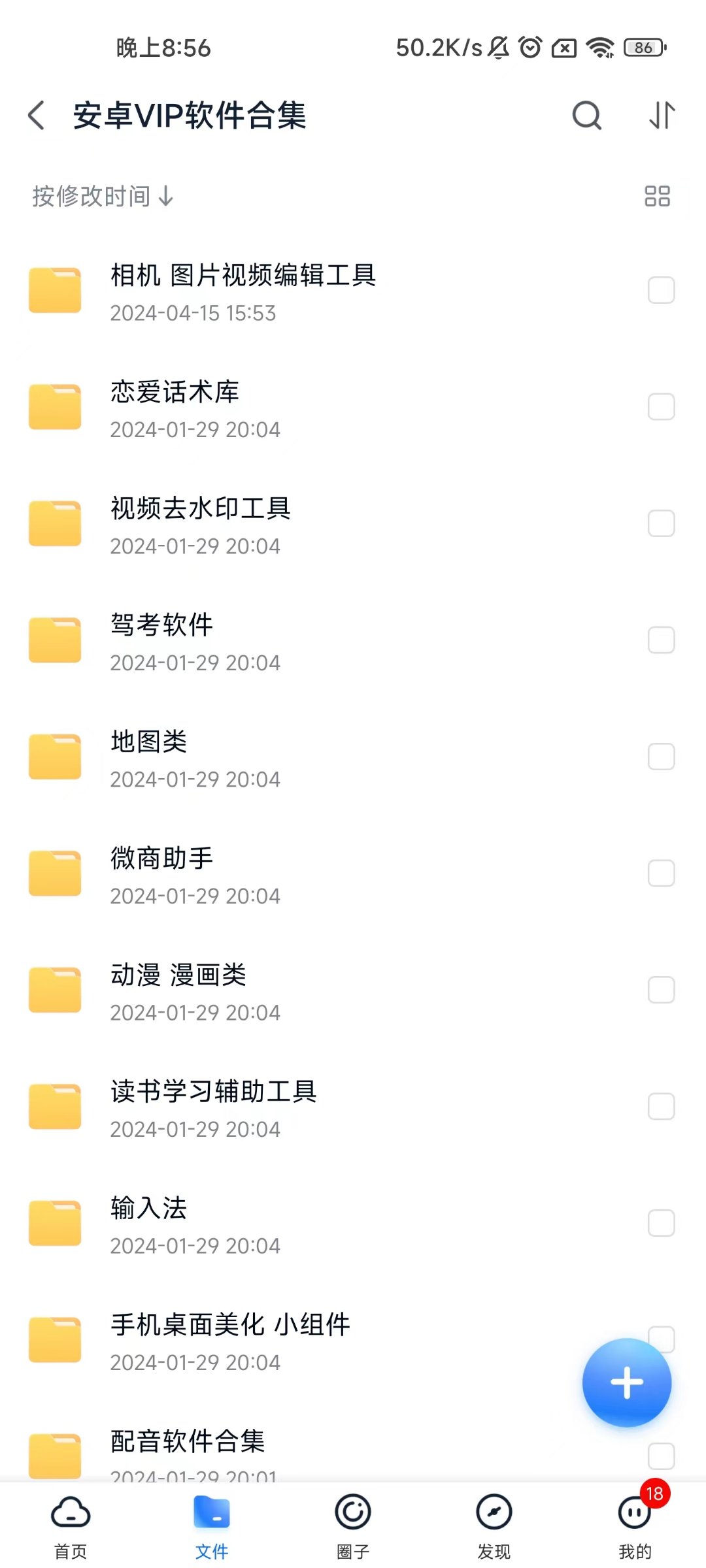Change sorting via 按修改时间 dropdown

point(103,195)
